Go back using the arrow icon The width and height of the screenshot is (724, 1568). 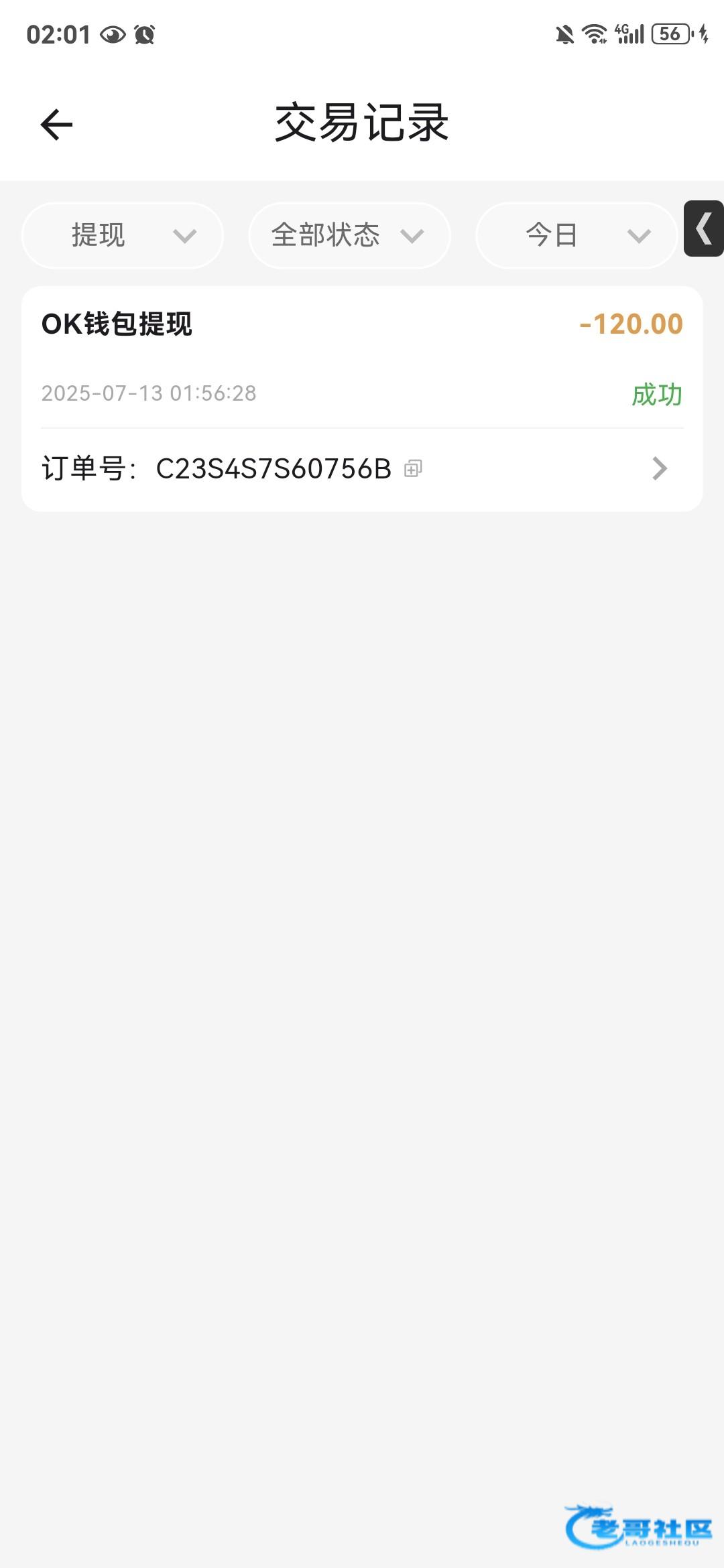(56, 125)
